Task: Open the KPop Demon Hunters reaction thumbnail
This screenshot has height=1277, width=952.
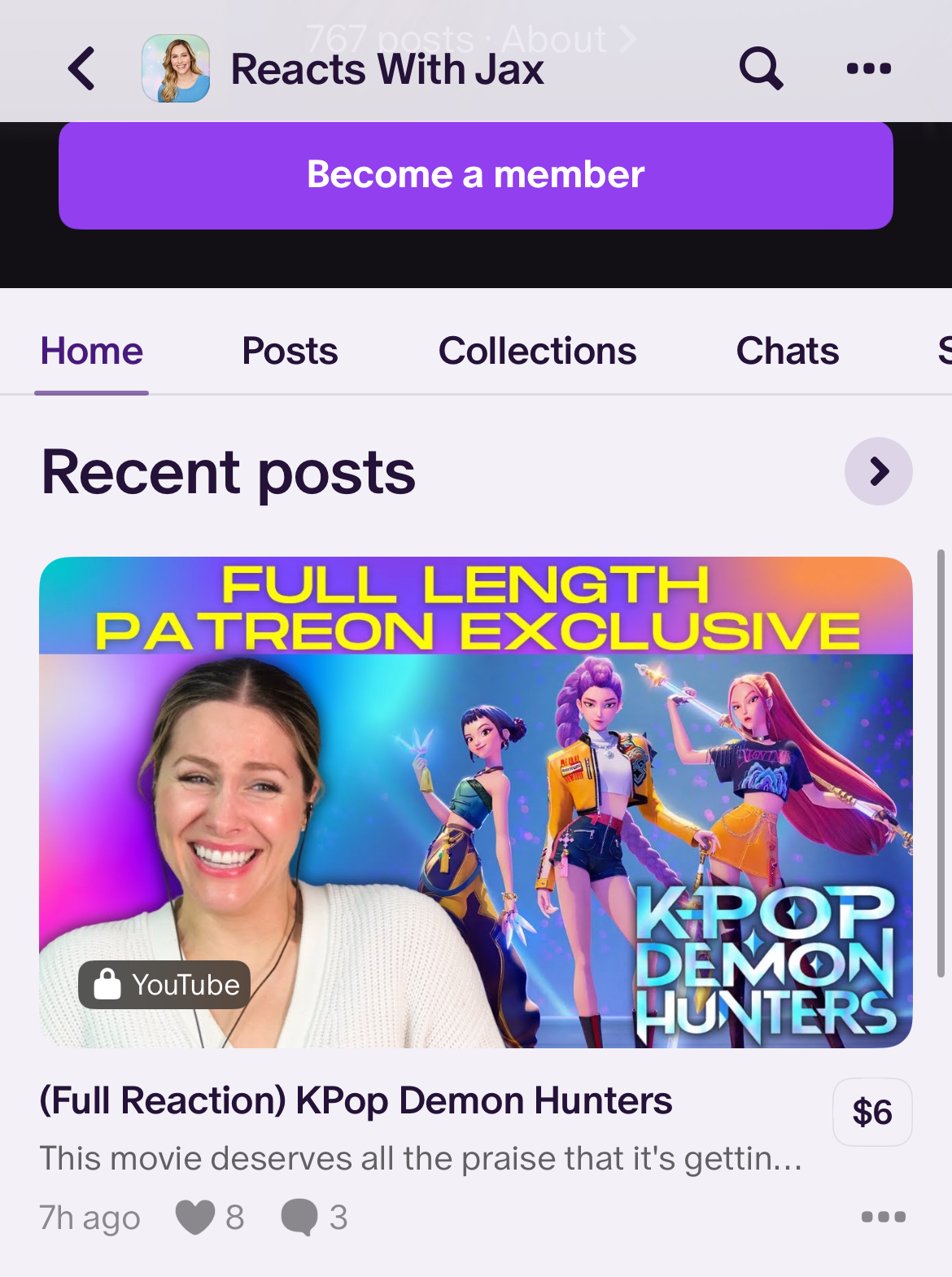Action: point(475,802)
